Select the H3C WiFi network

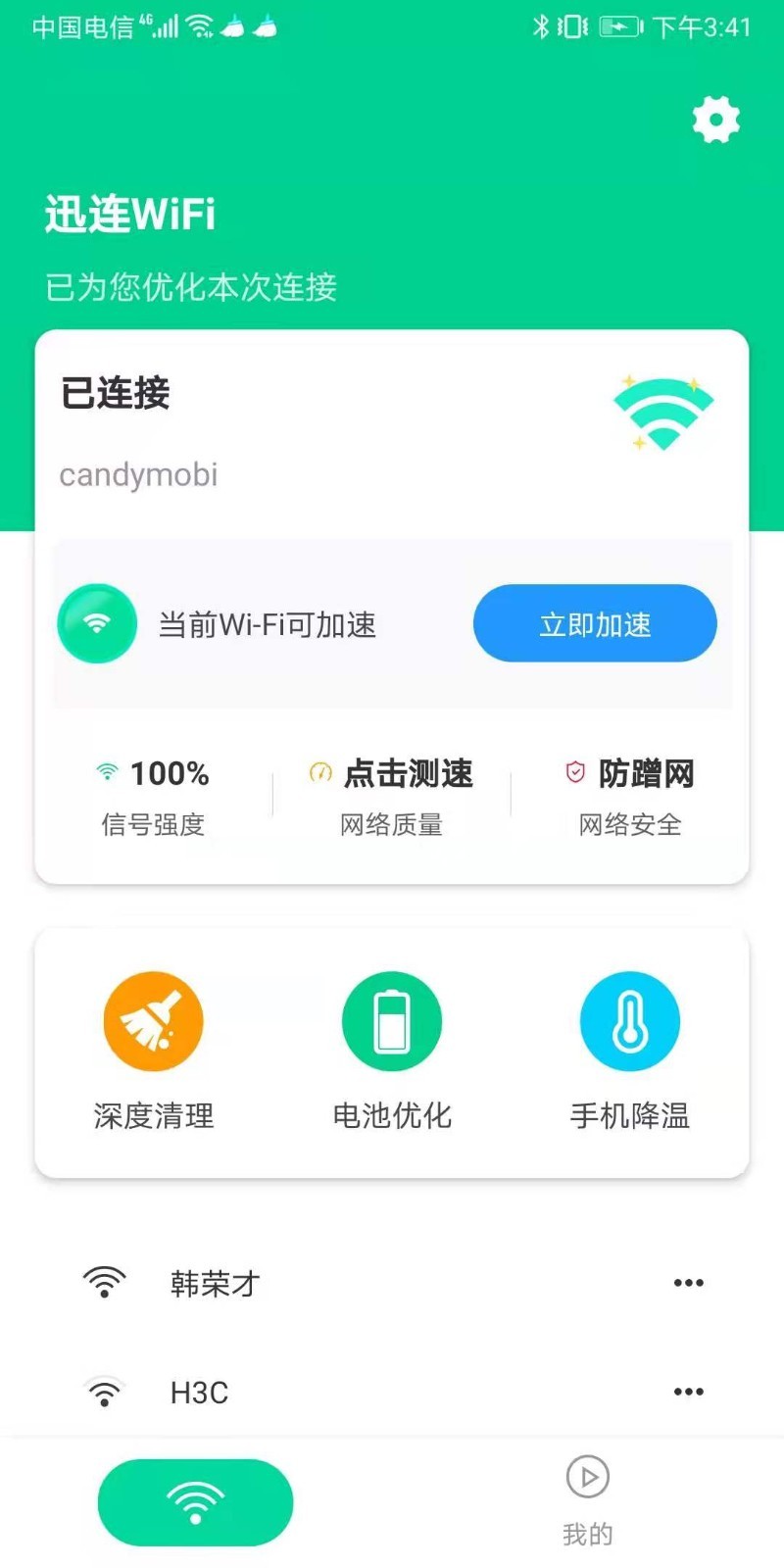(199, 1392)
